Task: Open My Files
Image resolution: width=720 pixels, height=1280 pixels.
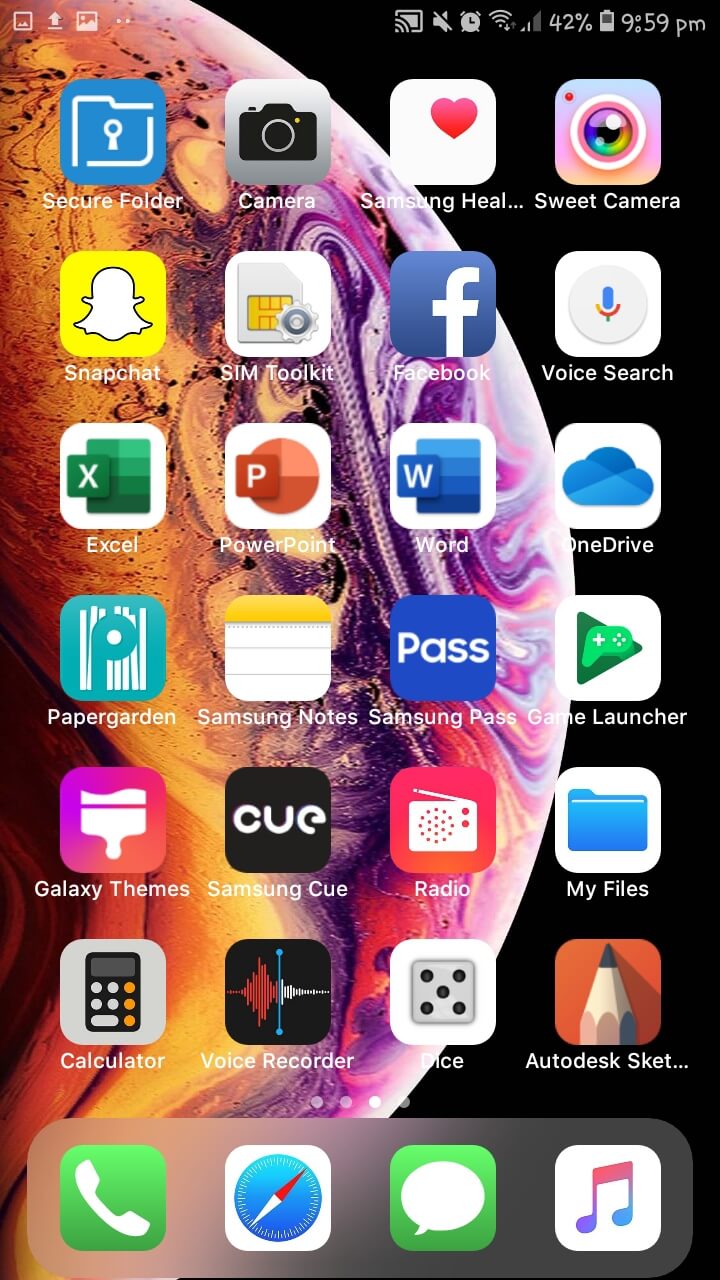Action: [608, 820]
